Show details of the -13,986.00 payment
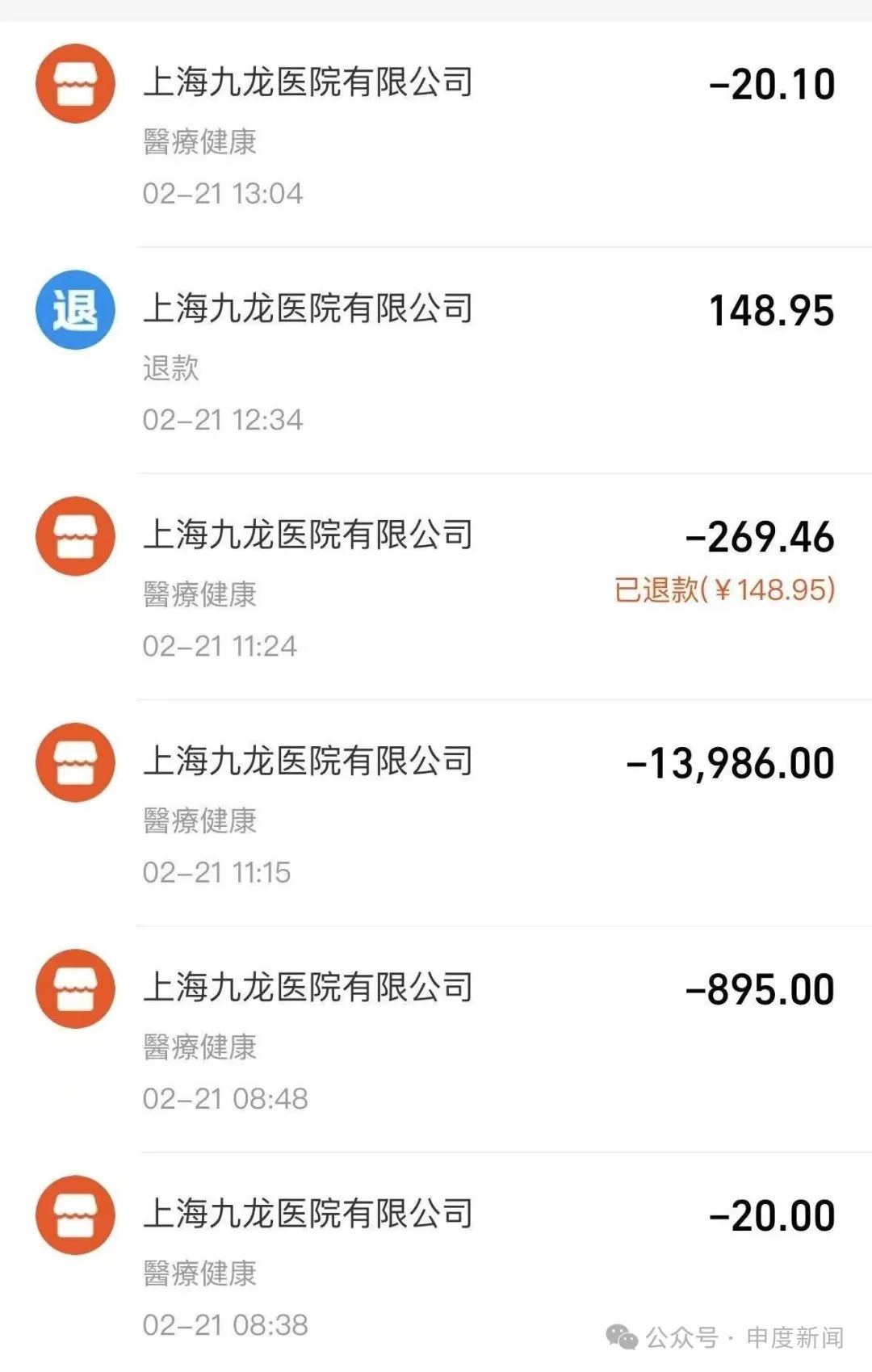 click(436, 812)
